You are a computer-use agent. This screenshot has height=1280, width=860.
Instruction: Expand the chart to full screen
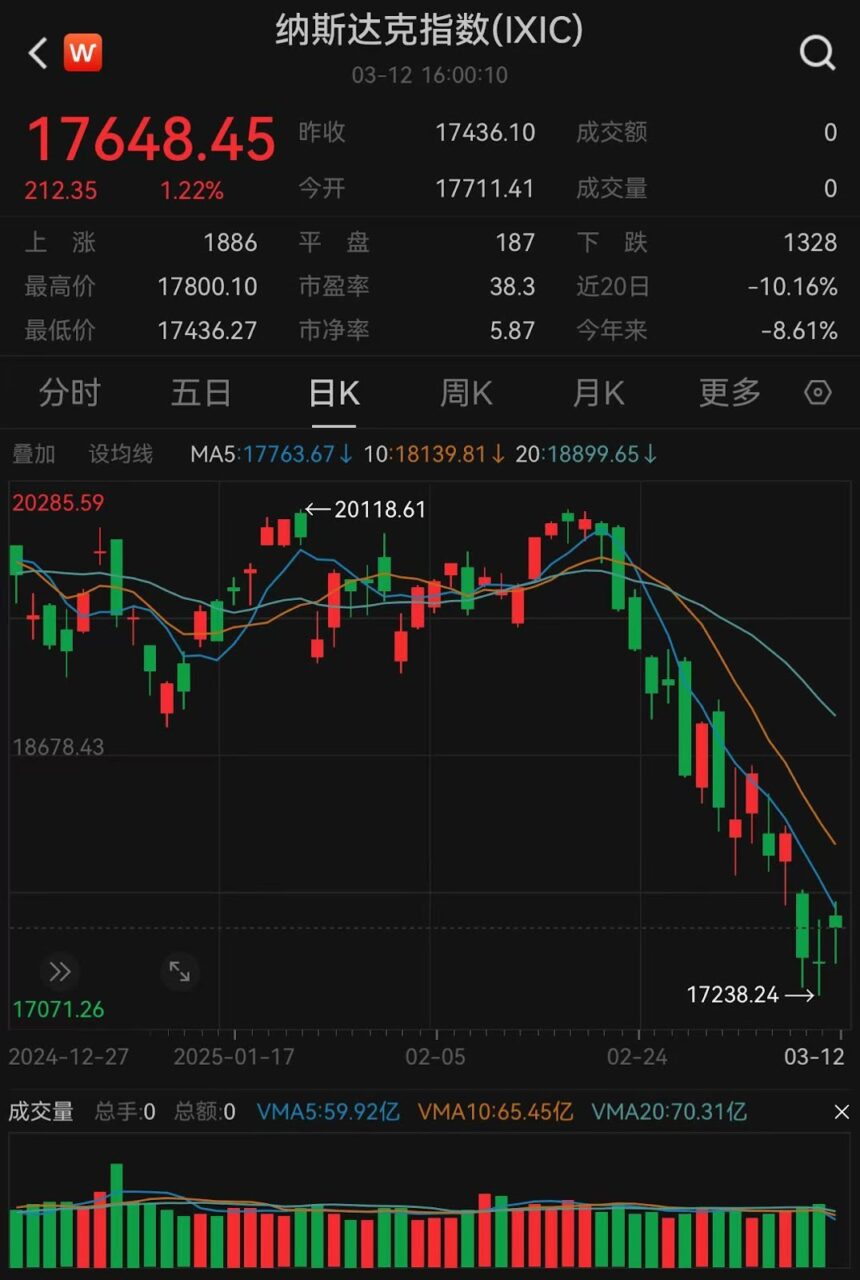tap(180, 971)
